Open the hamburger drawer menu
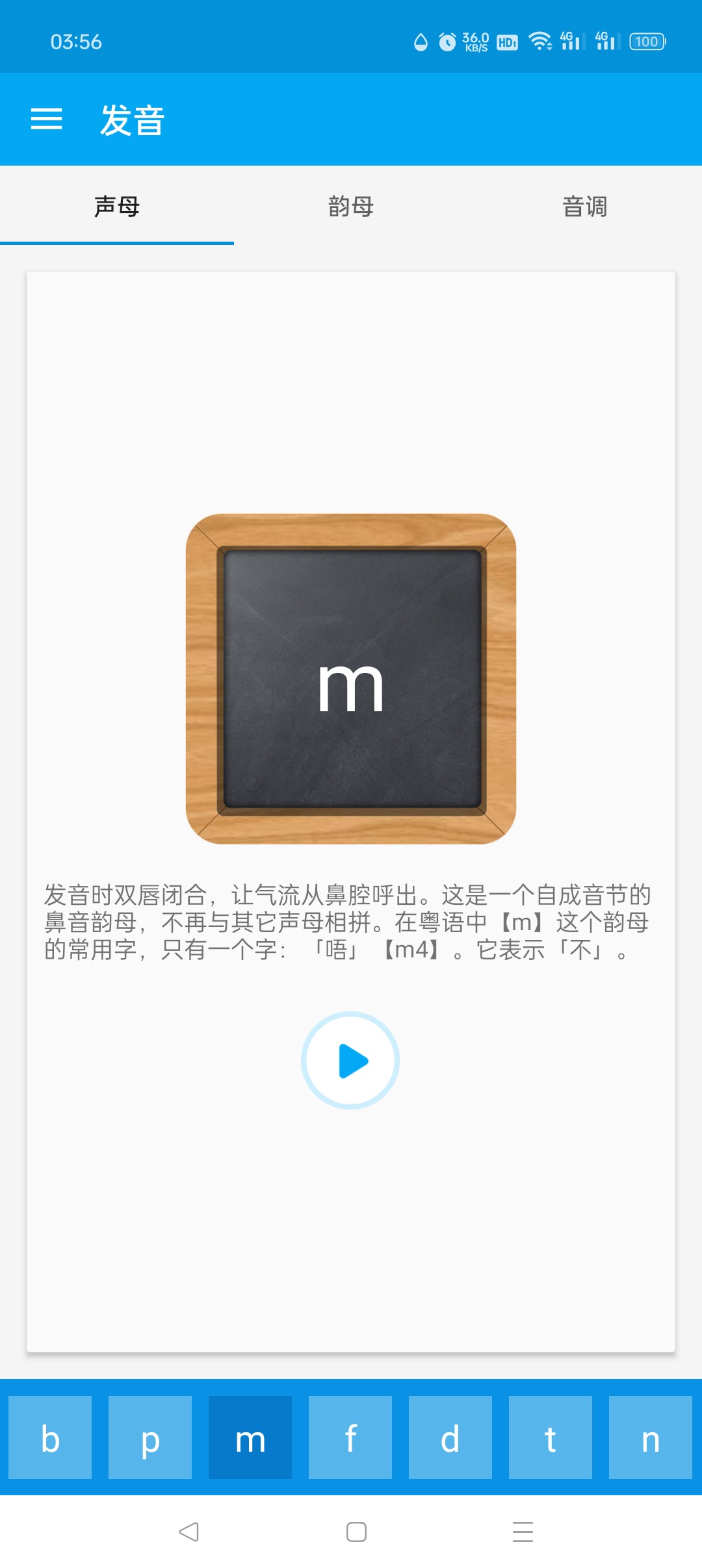Viewport: 702px width, 1568px height. coord(46,120)
